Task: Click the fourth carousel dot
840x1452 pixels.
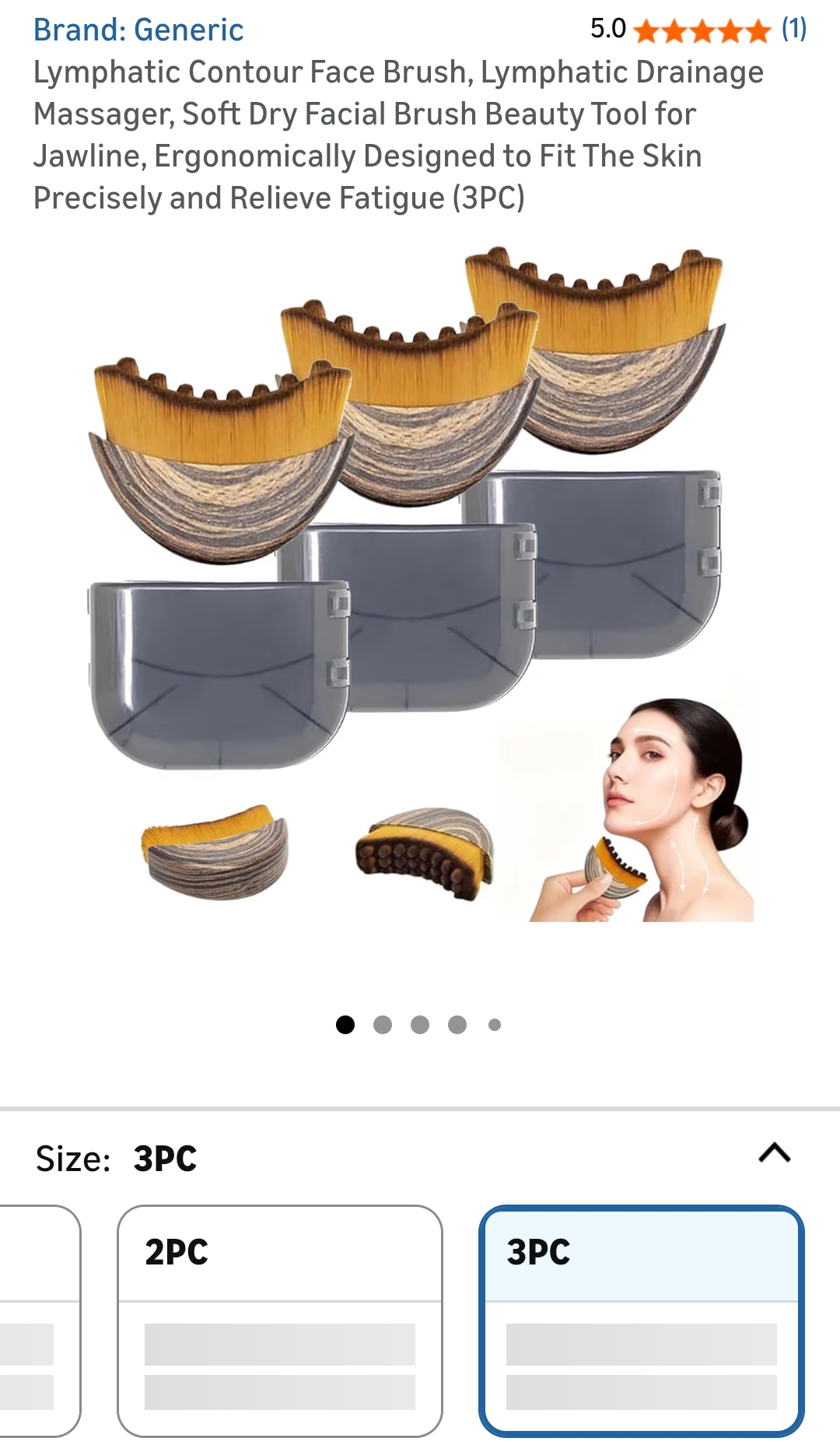Action: [457, 1025]
